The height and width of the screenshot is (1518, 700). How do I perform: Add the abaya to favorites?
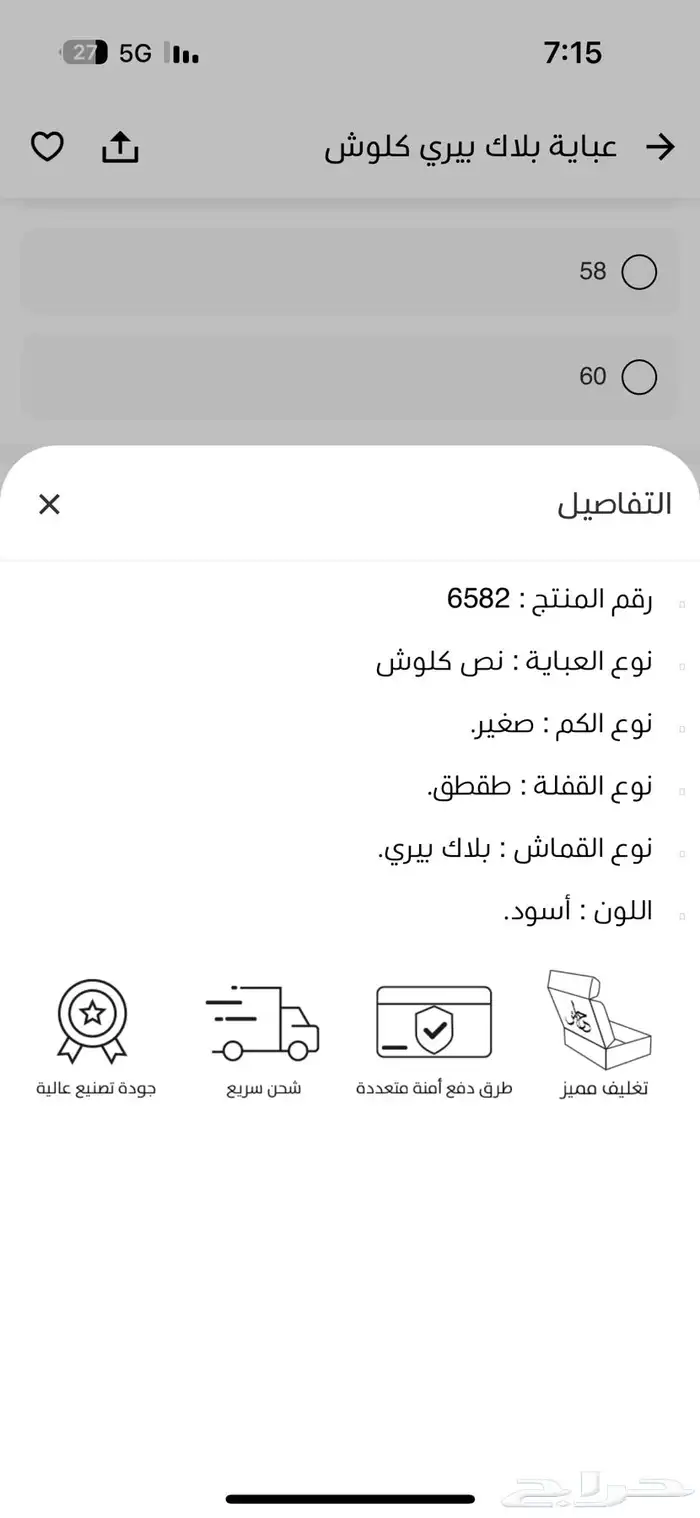tap(47, 148)
